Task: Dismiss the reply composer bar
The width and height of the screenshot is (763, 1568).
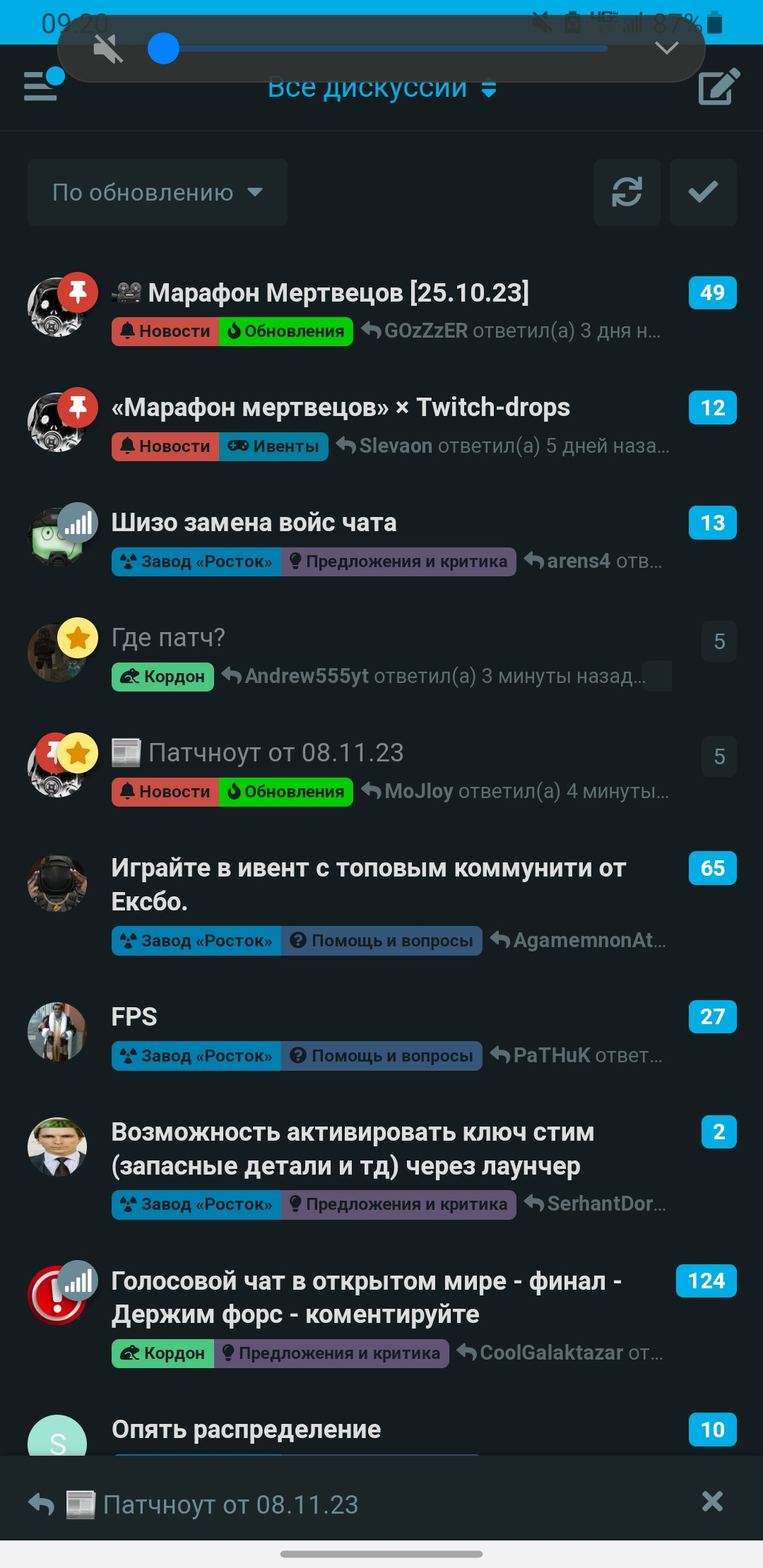Action: pyautogui.click(x=712, y=1501)
